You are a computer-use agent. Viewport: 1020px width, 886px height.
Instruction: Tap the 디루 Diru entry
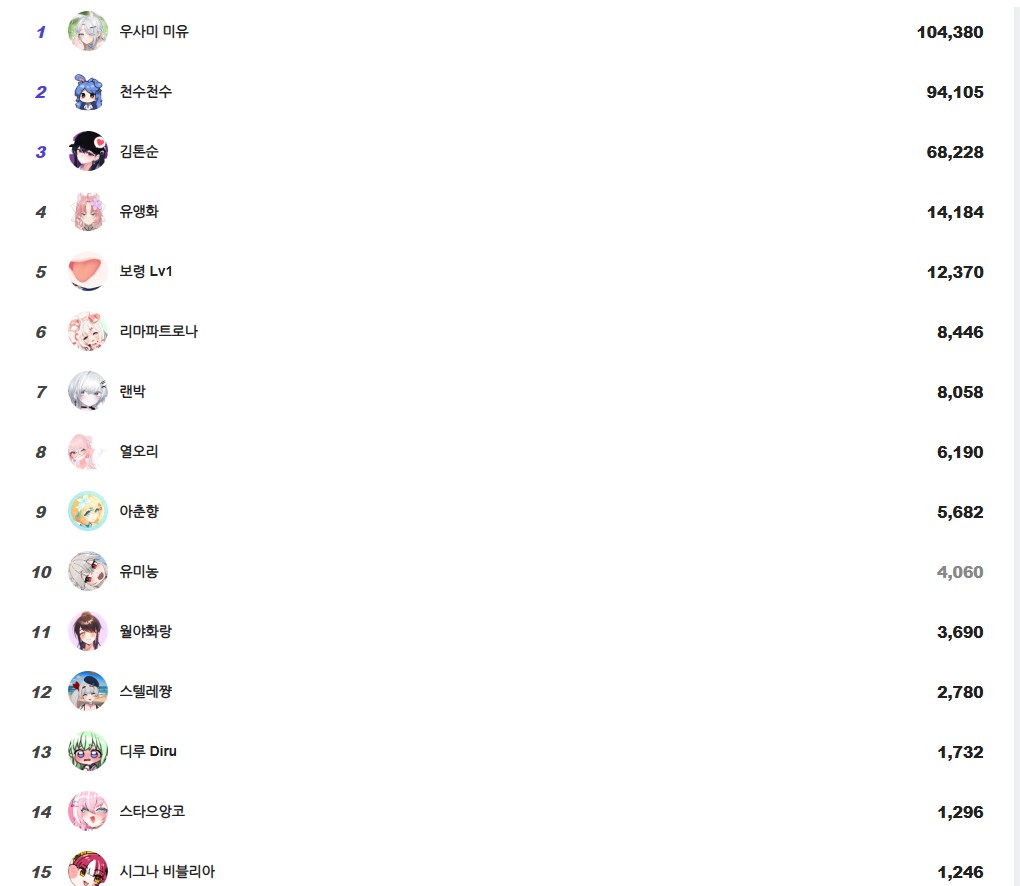click(148, 752)
